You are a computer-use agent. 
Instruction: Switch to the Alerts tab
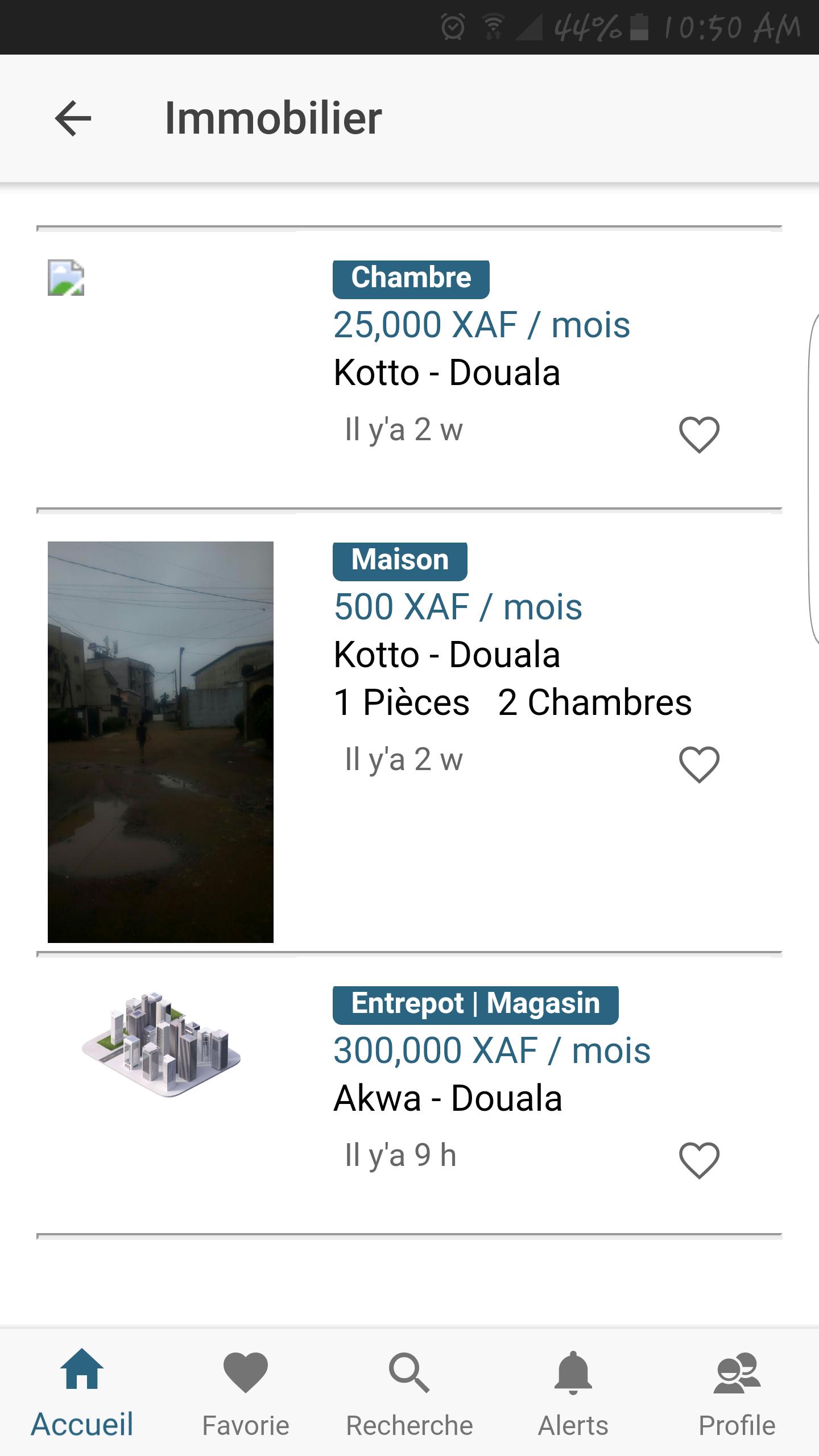click(573, 1393)
